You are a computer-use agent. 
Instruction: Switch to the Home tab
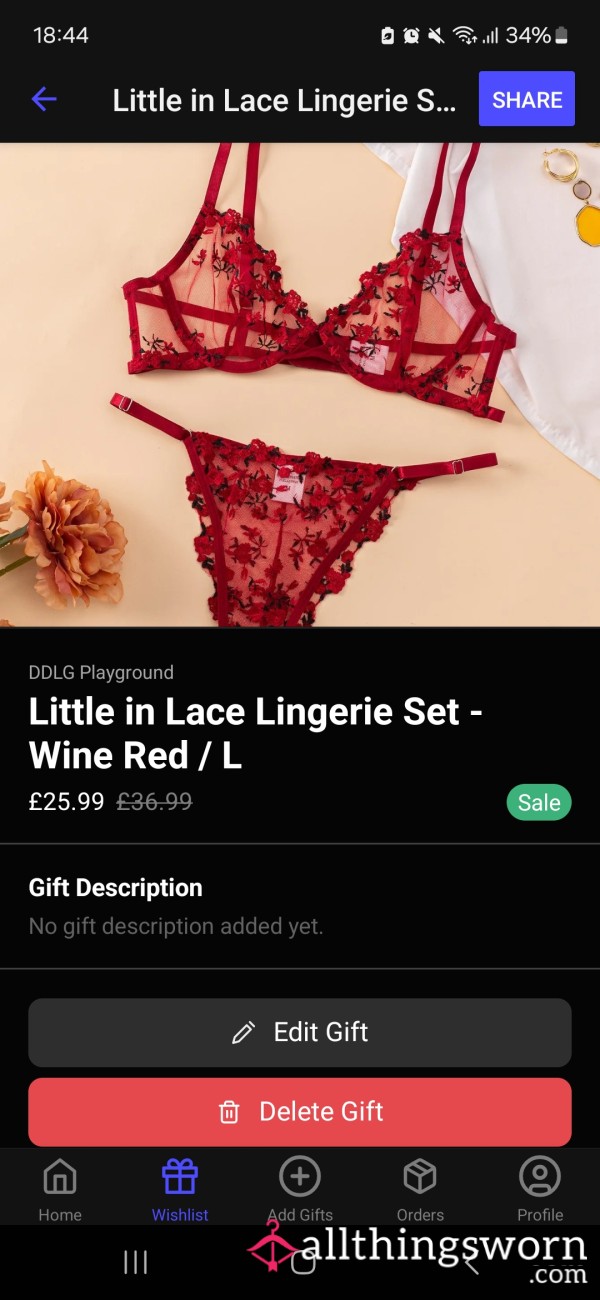tap(60, 1190)
